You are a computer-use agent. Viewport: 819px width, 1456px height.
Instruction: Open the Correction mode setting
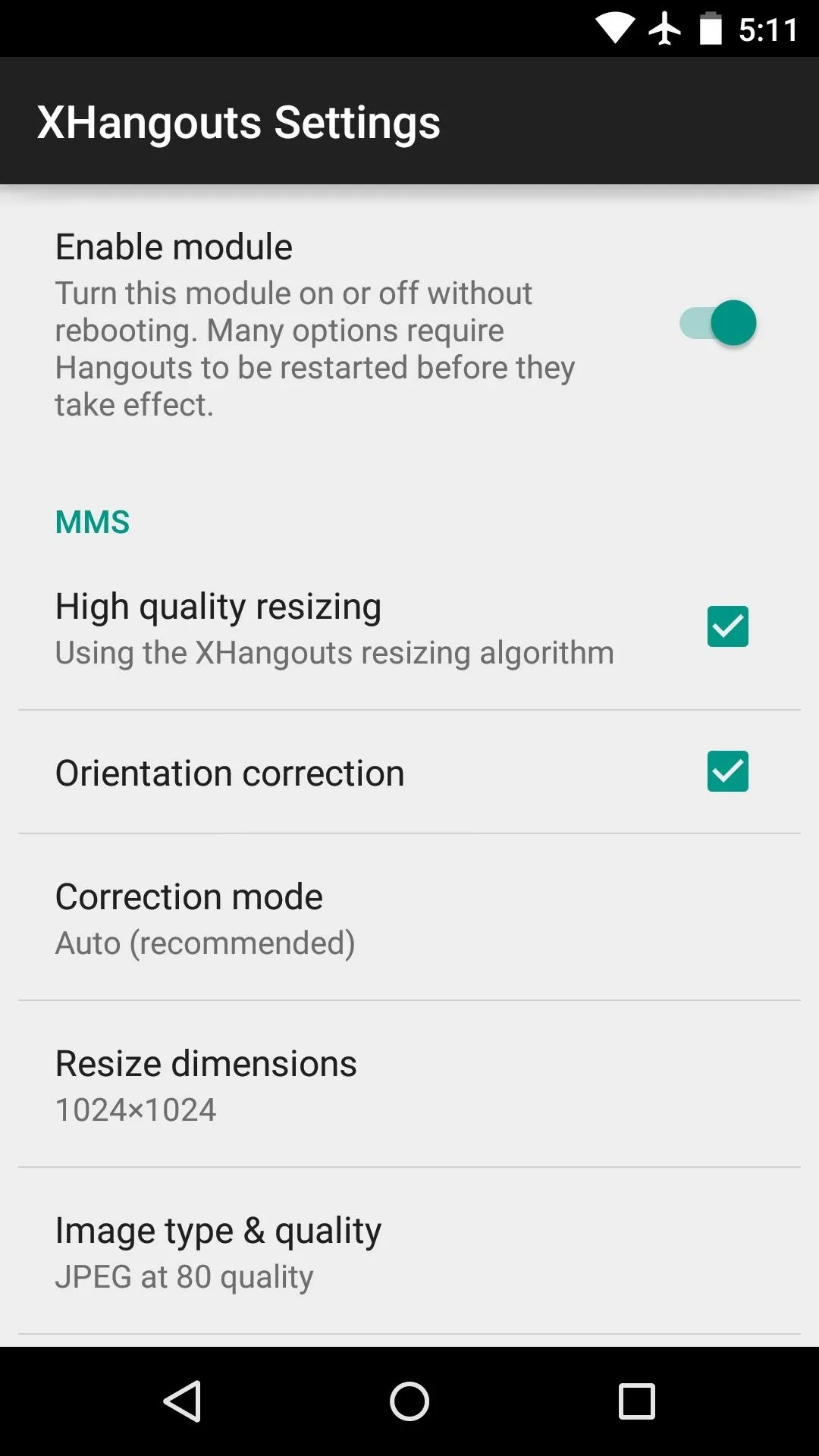409,918
